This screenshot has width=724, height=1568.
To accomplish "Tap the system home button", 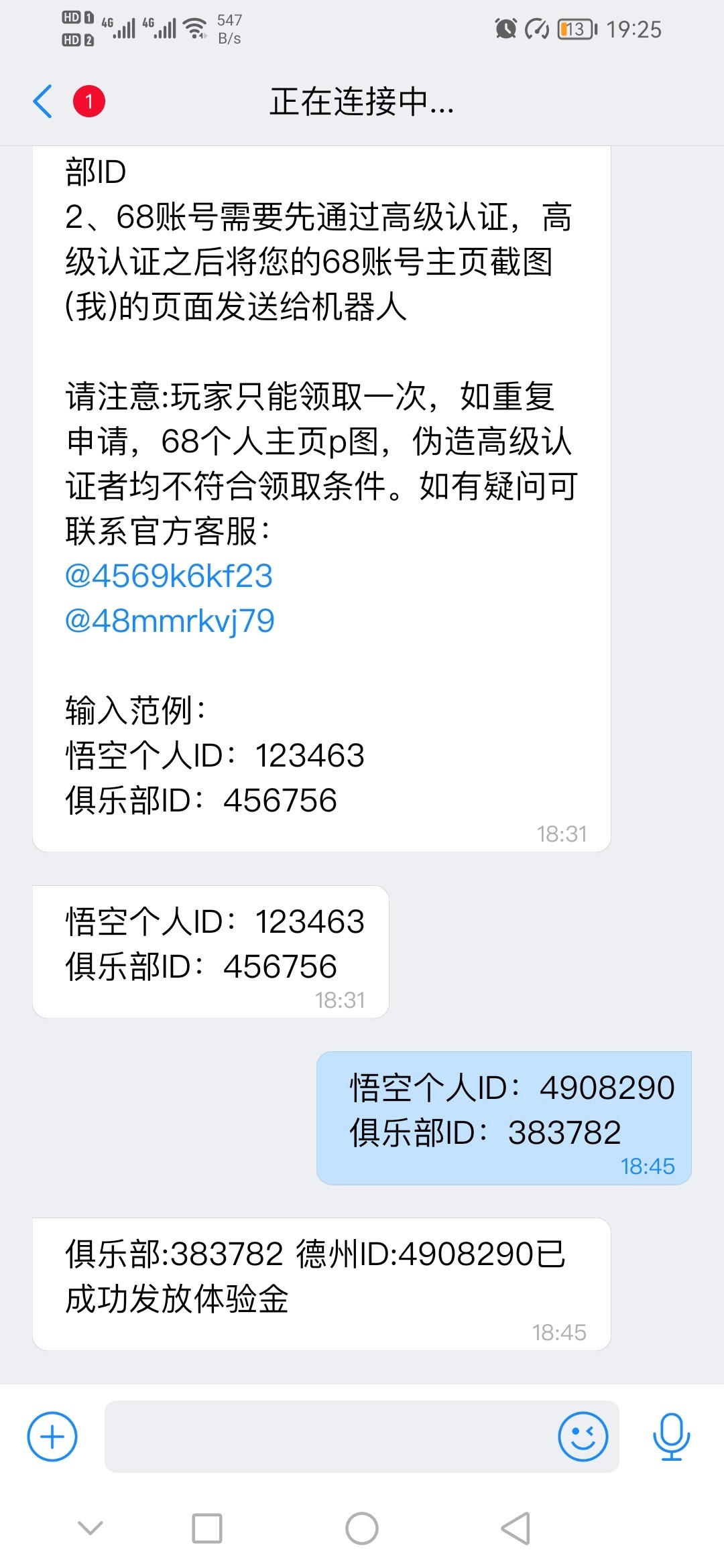I will pos(362,1528).
